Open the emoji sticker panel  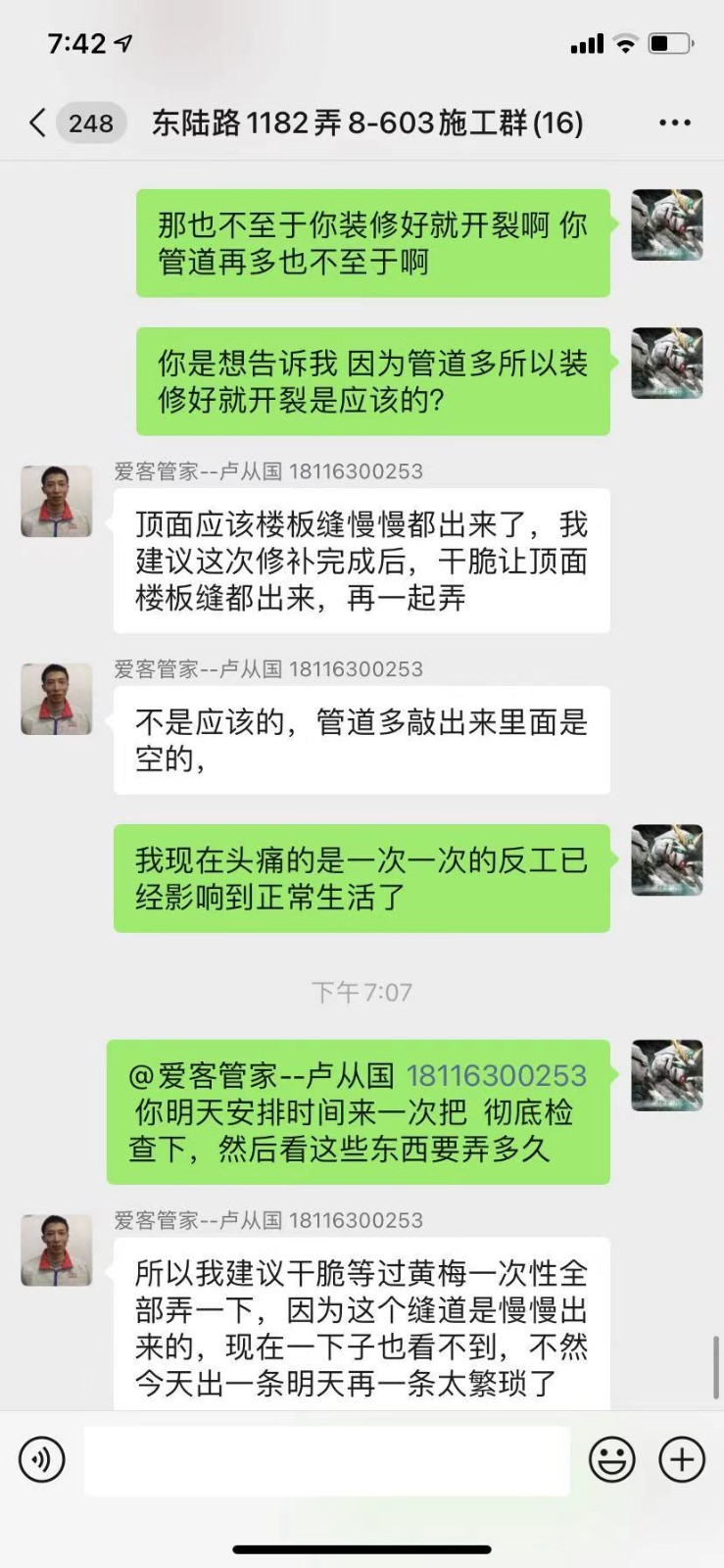(x=611, y=1459)
